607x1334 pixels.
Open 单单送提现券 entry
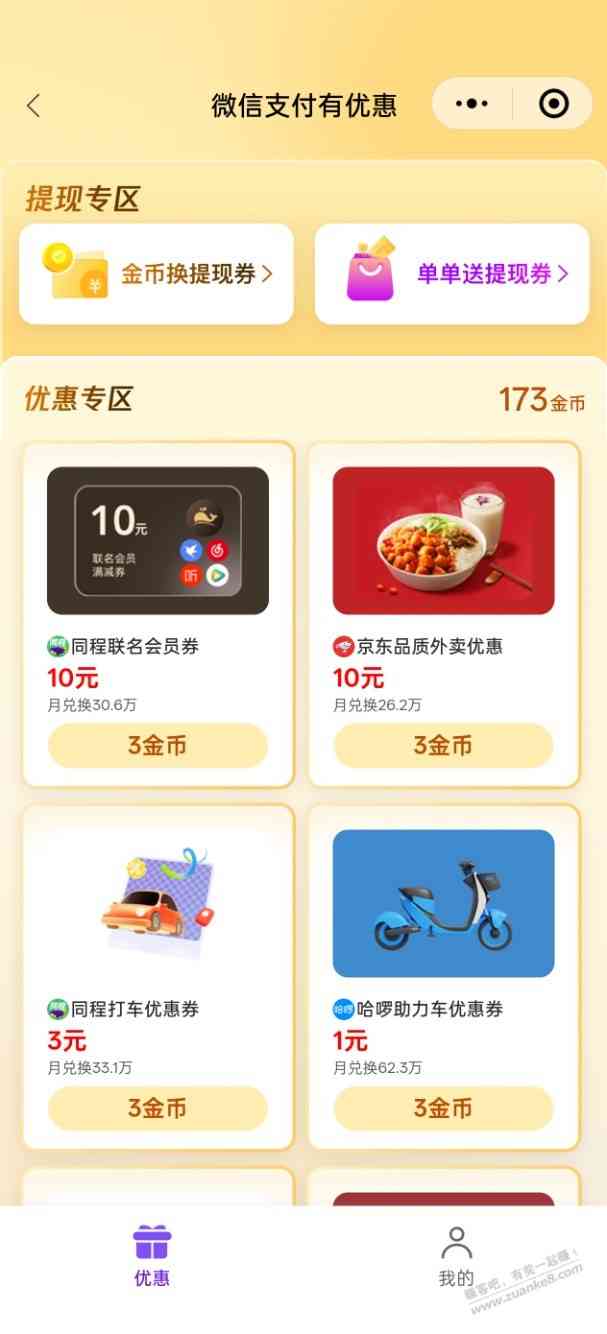click(x=452, y=274)
